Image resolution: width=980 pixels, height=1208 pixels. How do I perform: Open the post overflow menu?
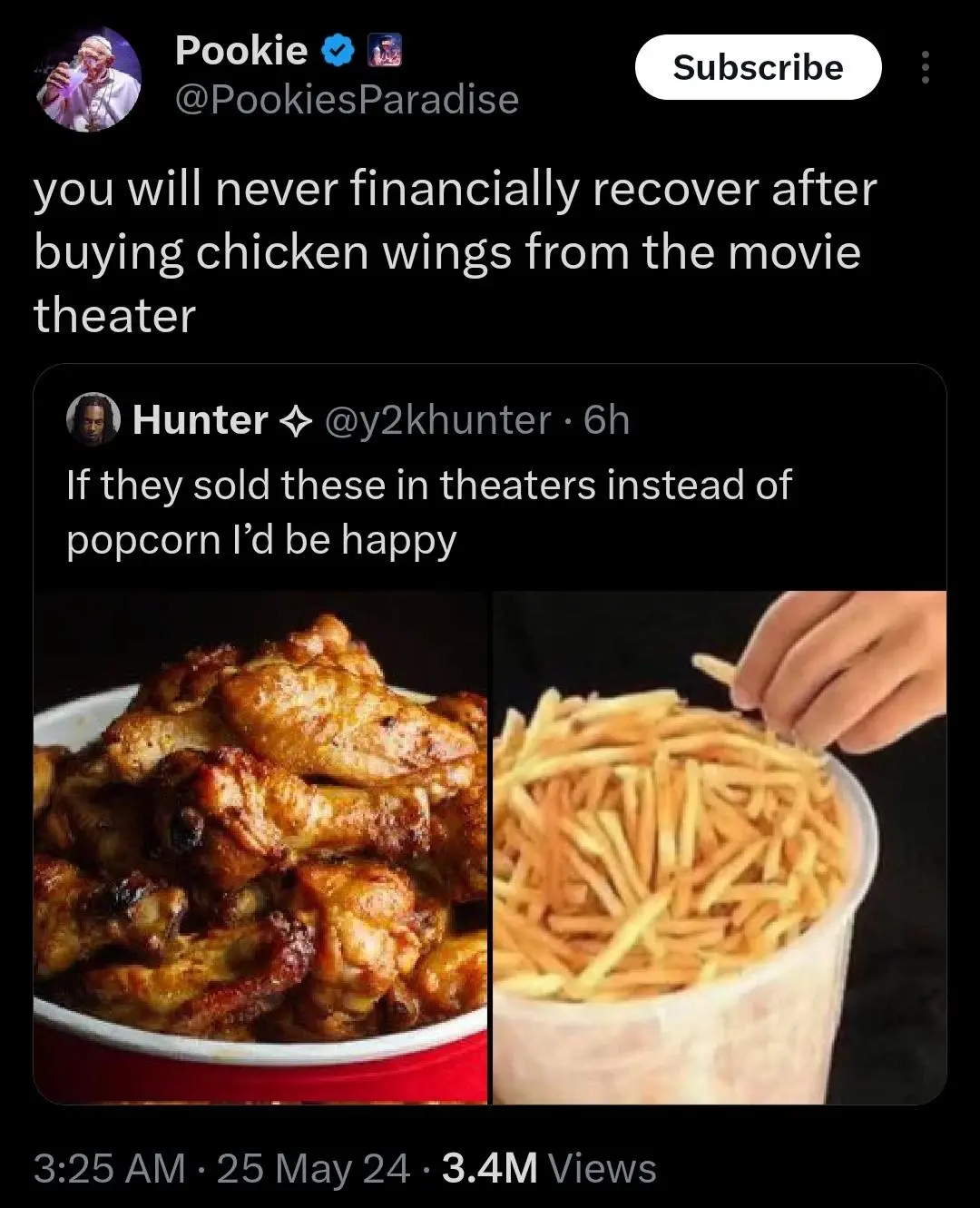(x=925, y=68)
